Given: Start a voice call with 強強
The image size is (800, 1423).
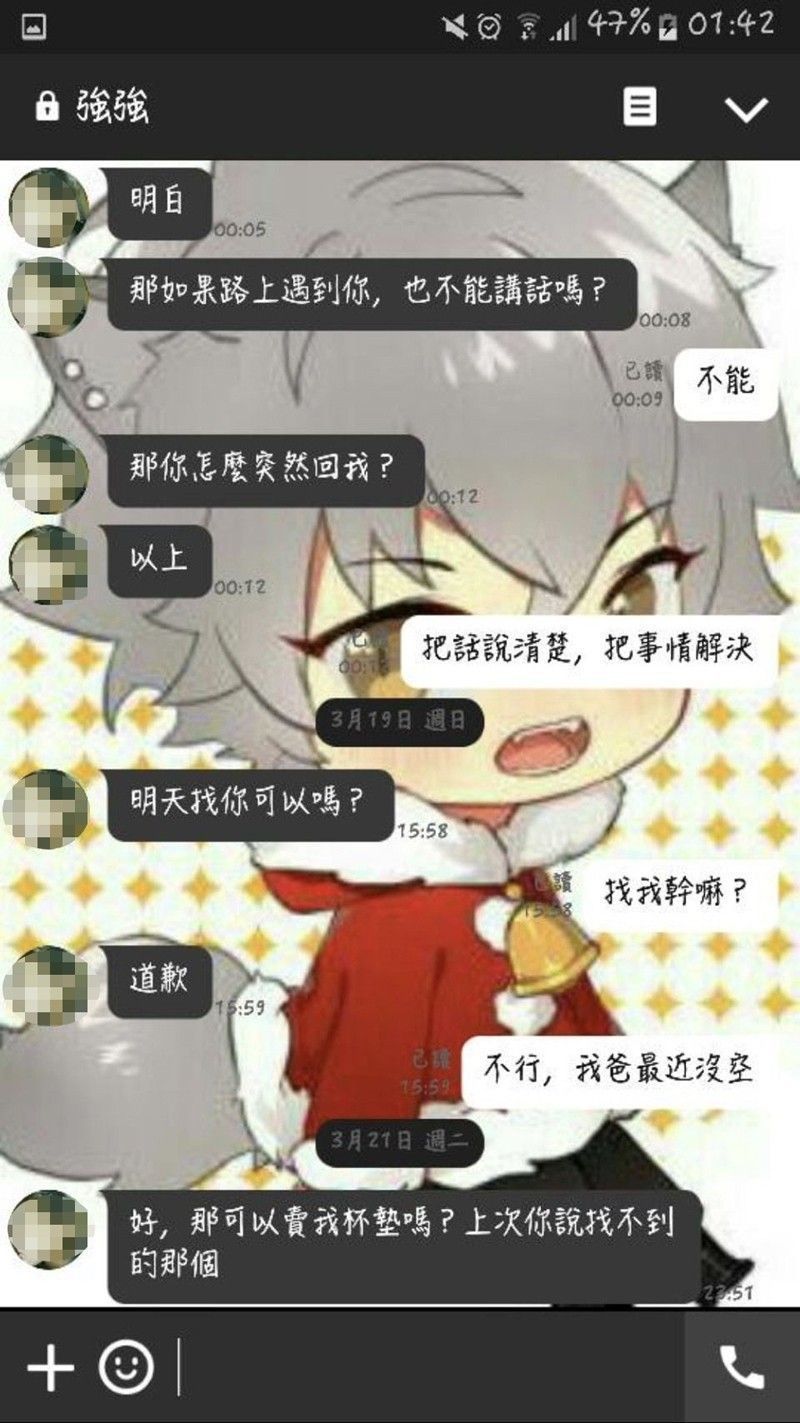Looking at the screenshot, I should point(741,1367).
